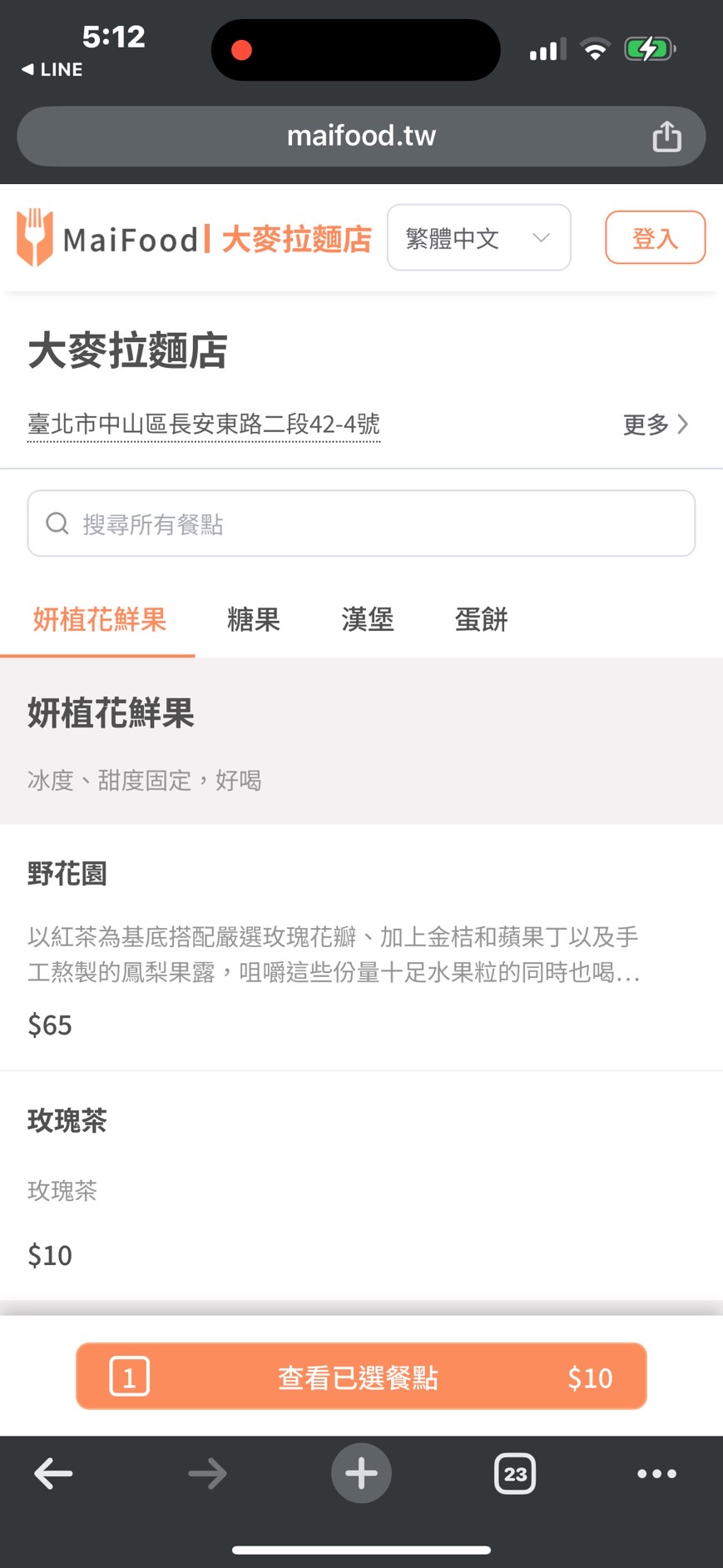Expand 更多 restaurant info
Image resolution: width=723 pixels, height=1568 pixels.
click(656, 424)
